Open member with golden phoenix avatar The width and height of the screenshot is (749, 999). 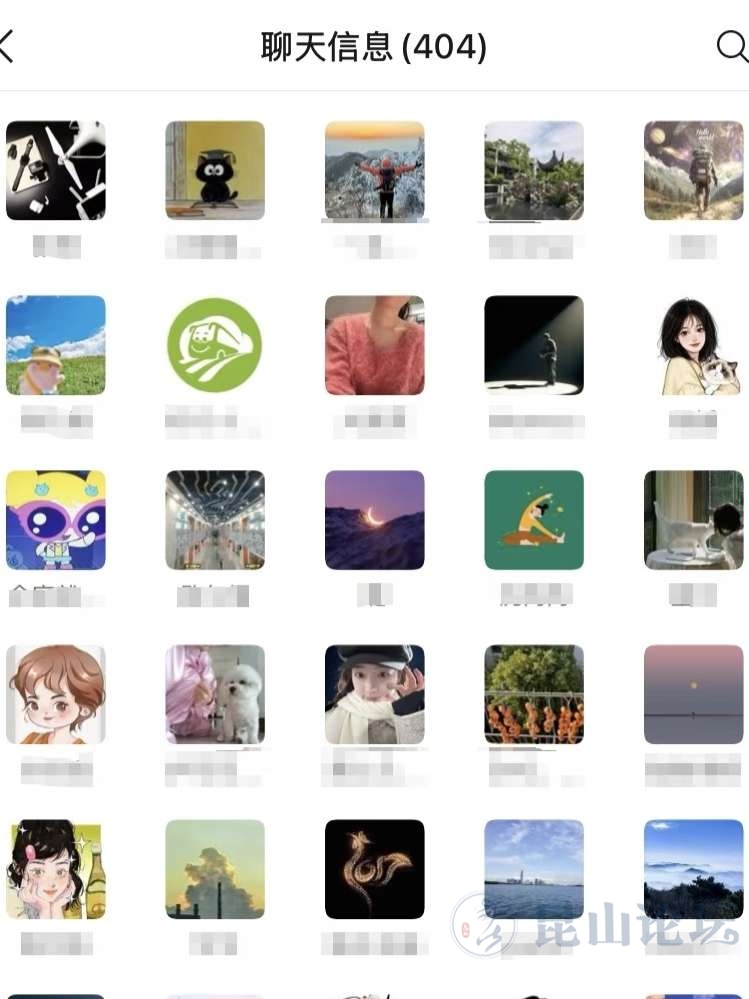click(x=375, y=869)
